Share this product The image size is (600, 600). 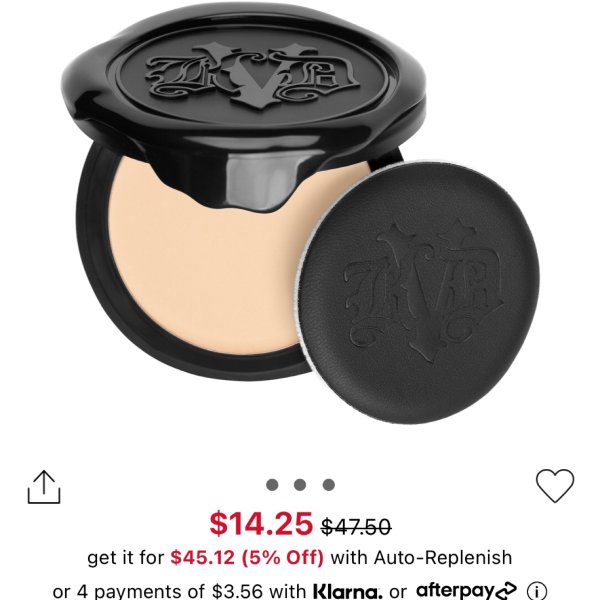[43, 487]
